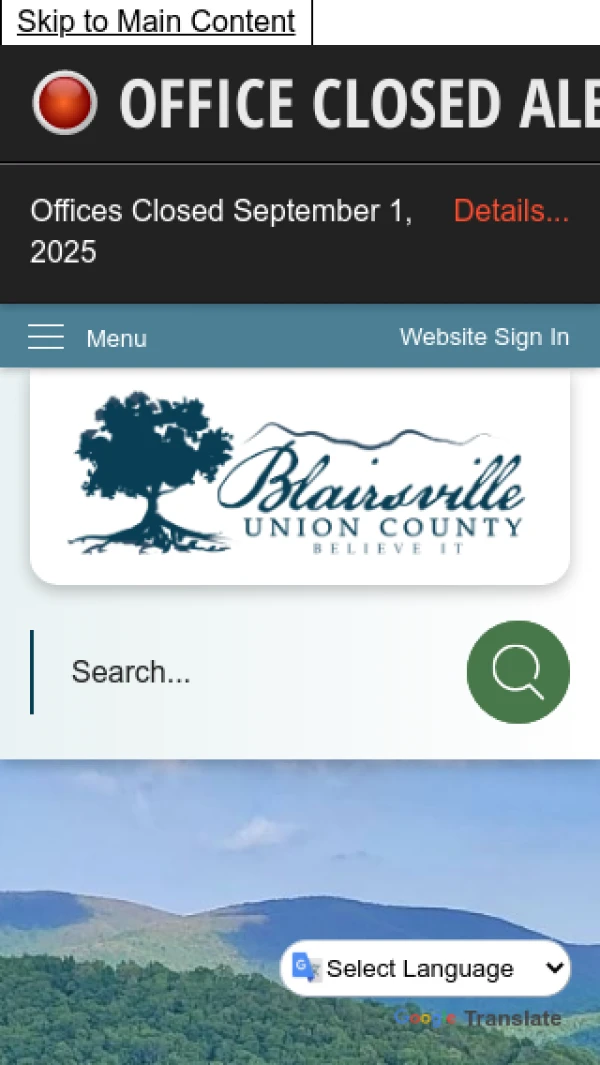Open Details about the office closure

pyautogui.click(x=511, y=211)
